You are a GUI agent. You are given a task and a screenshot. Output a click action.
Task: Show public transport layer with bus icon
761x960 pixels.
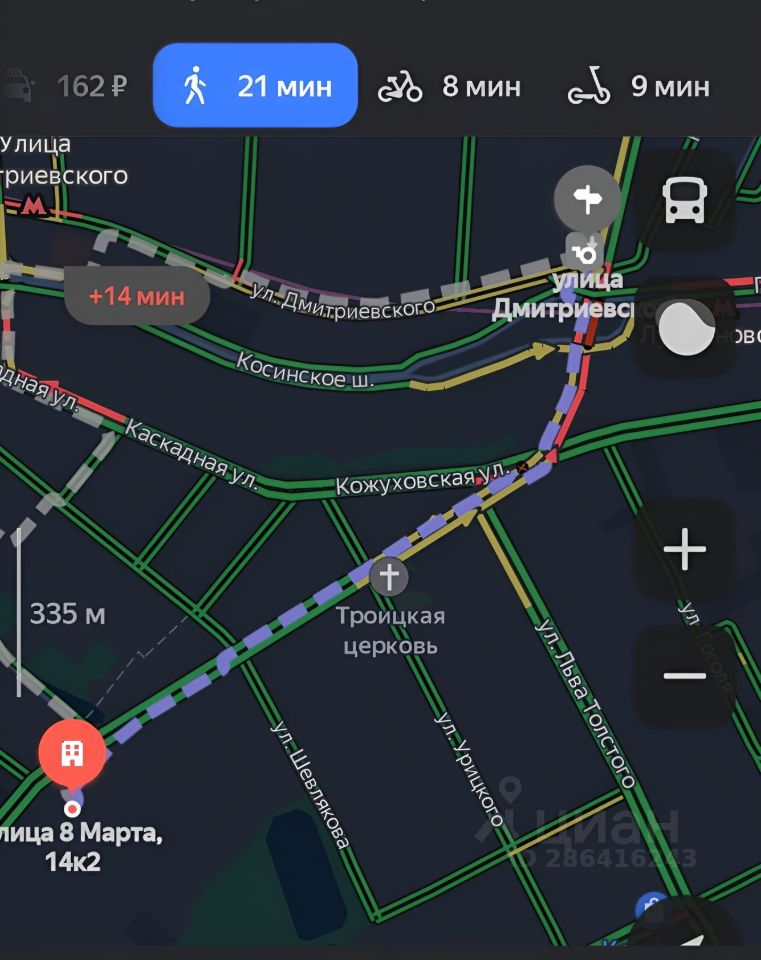coord(685,201)
